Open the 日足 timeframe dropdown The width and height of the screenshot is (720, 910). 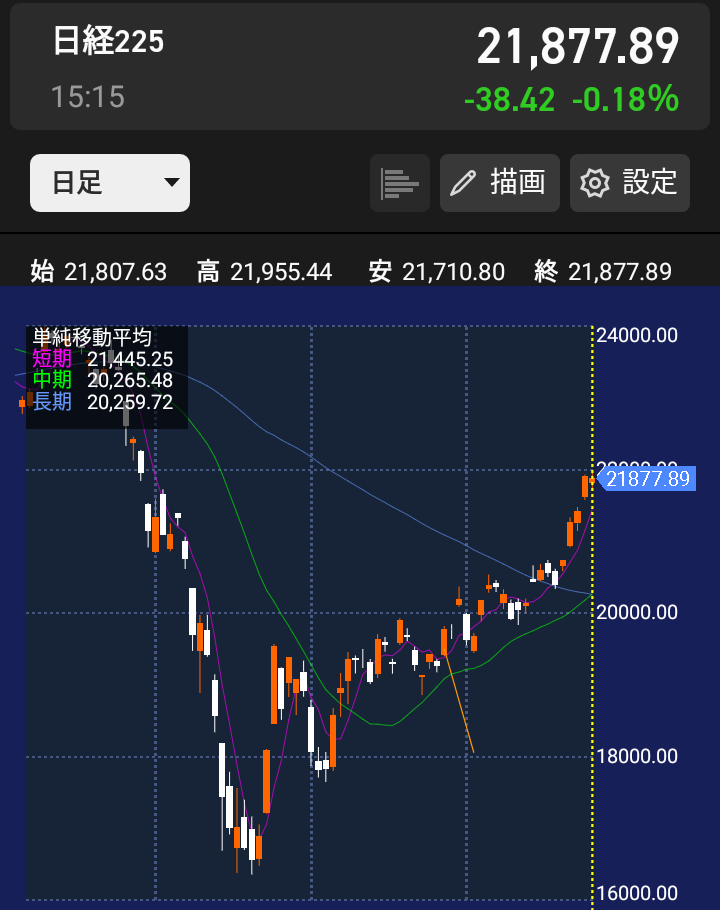110,183
